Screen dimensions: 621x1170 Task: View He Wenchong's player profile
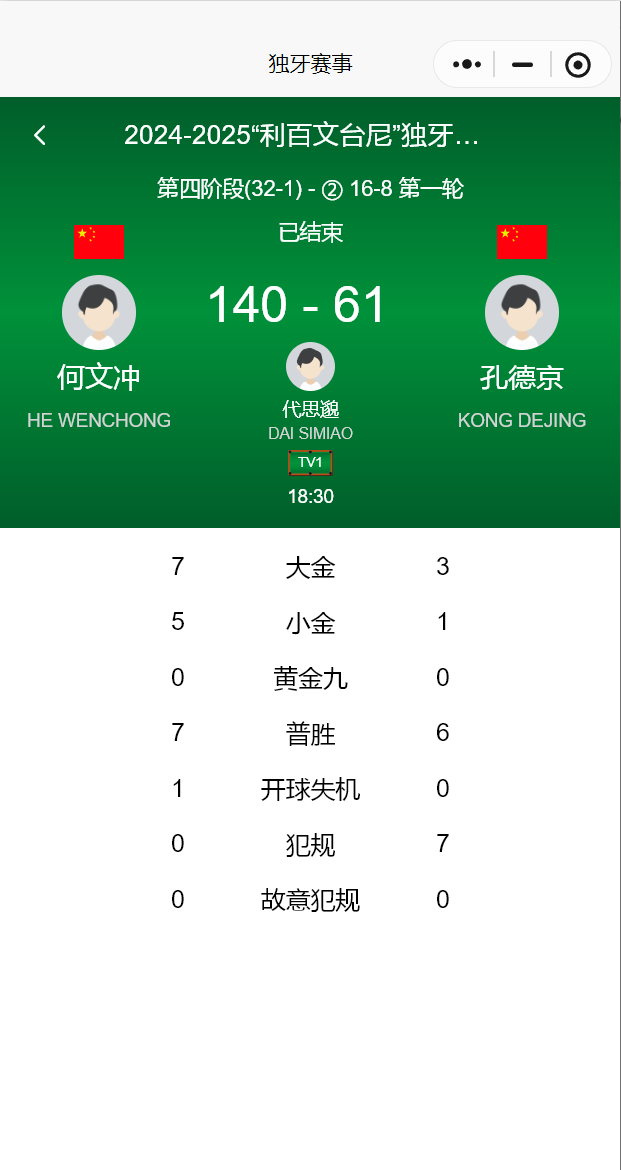(x=99, y=312)
